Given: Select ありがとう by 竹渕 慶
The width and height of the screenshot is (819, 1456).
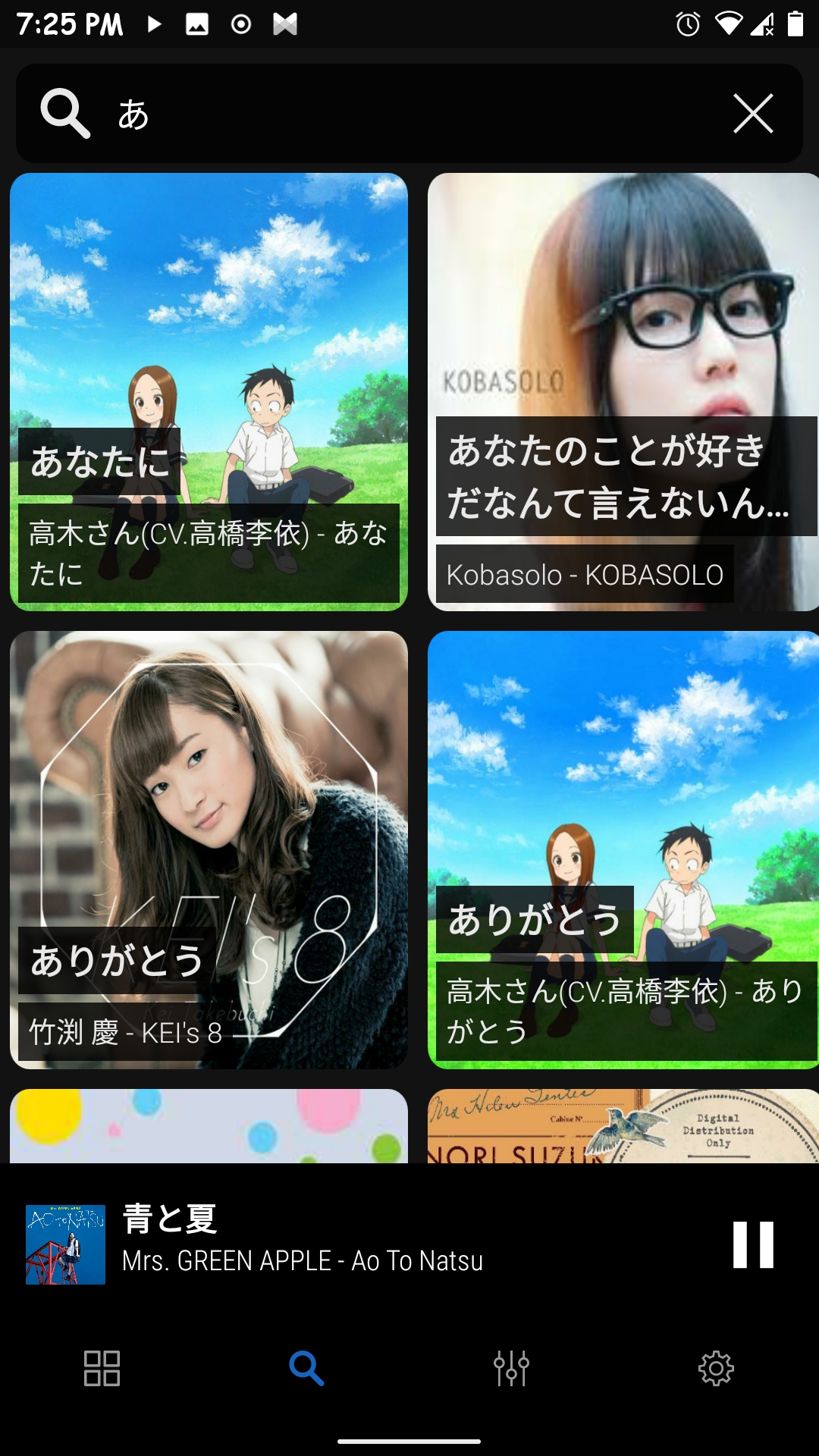Looking at the screenshot, I should [209, 849].
